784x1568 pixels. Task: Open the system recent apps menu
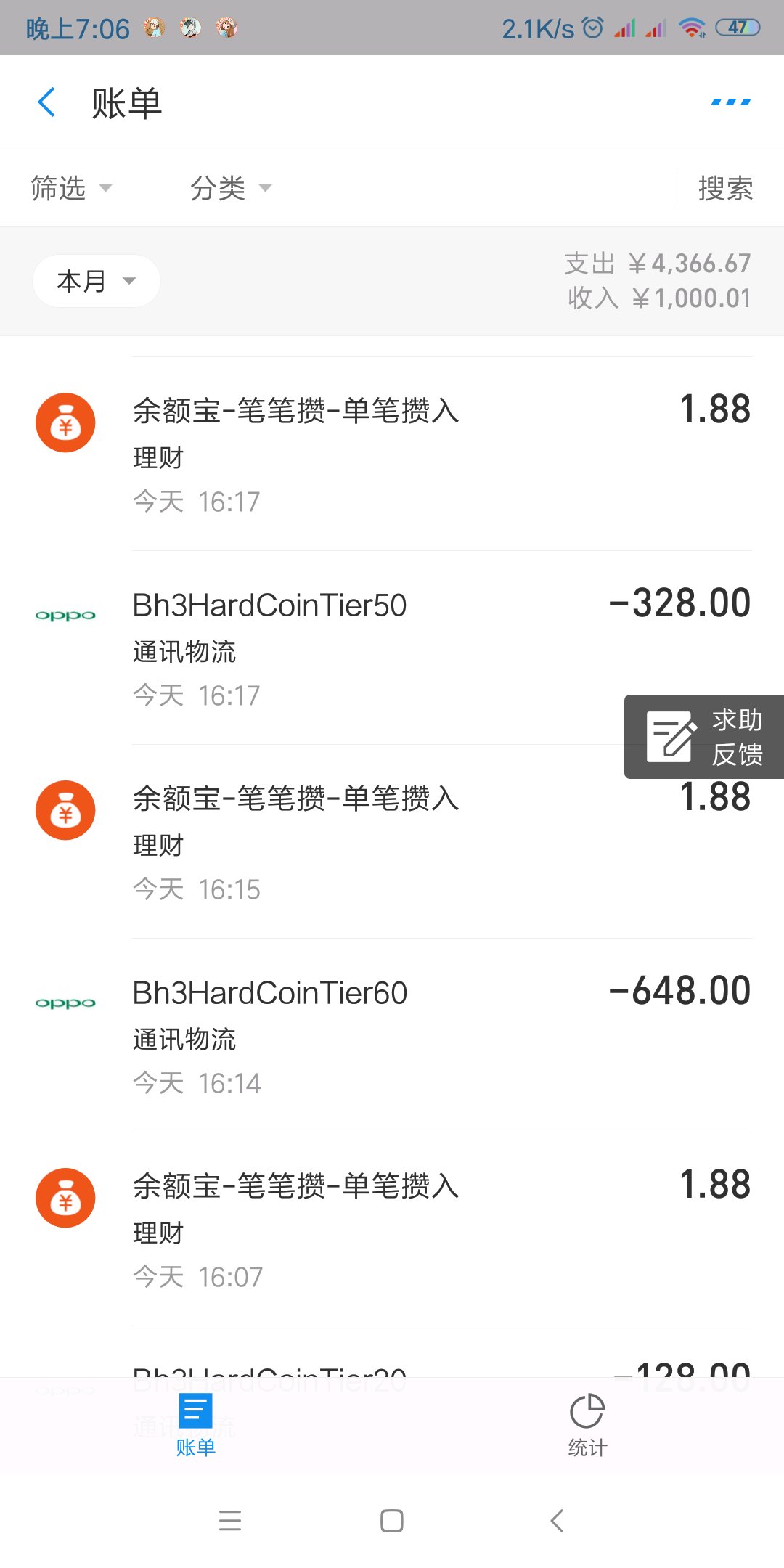point(230,1521)
